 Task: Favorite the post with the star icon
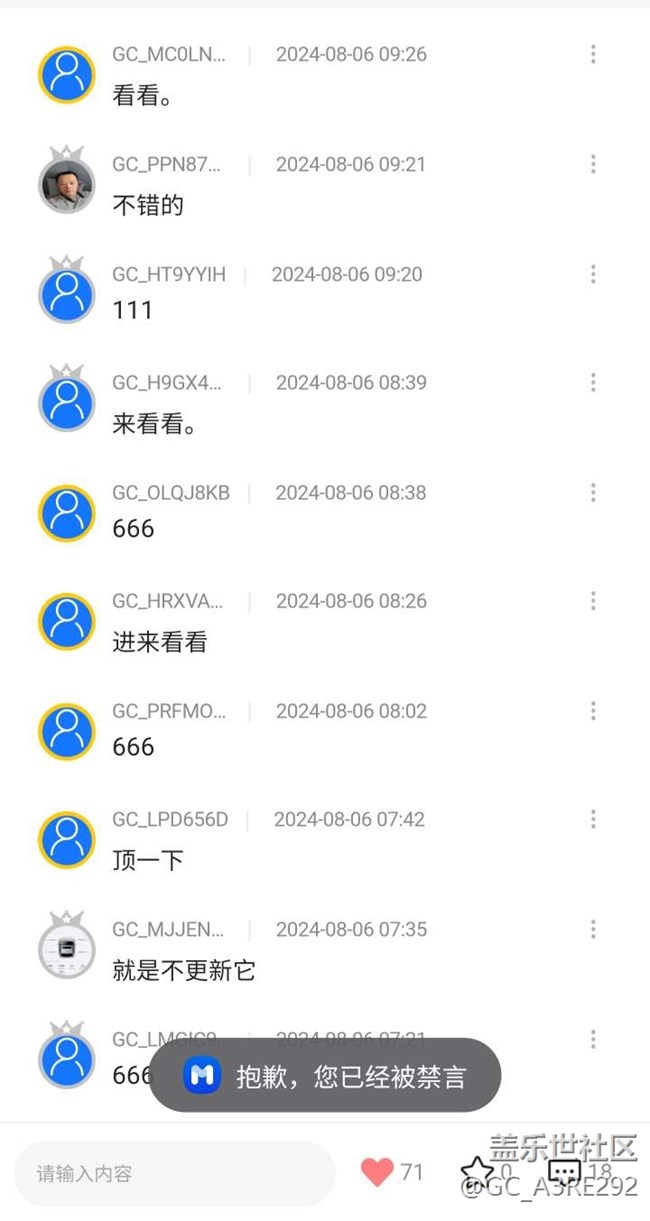coord(477,1172)
